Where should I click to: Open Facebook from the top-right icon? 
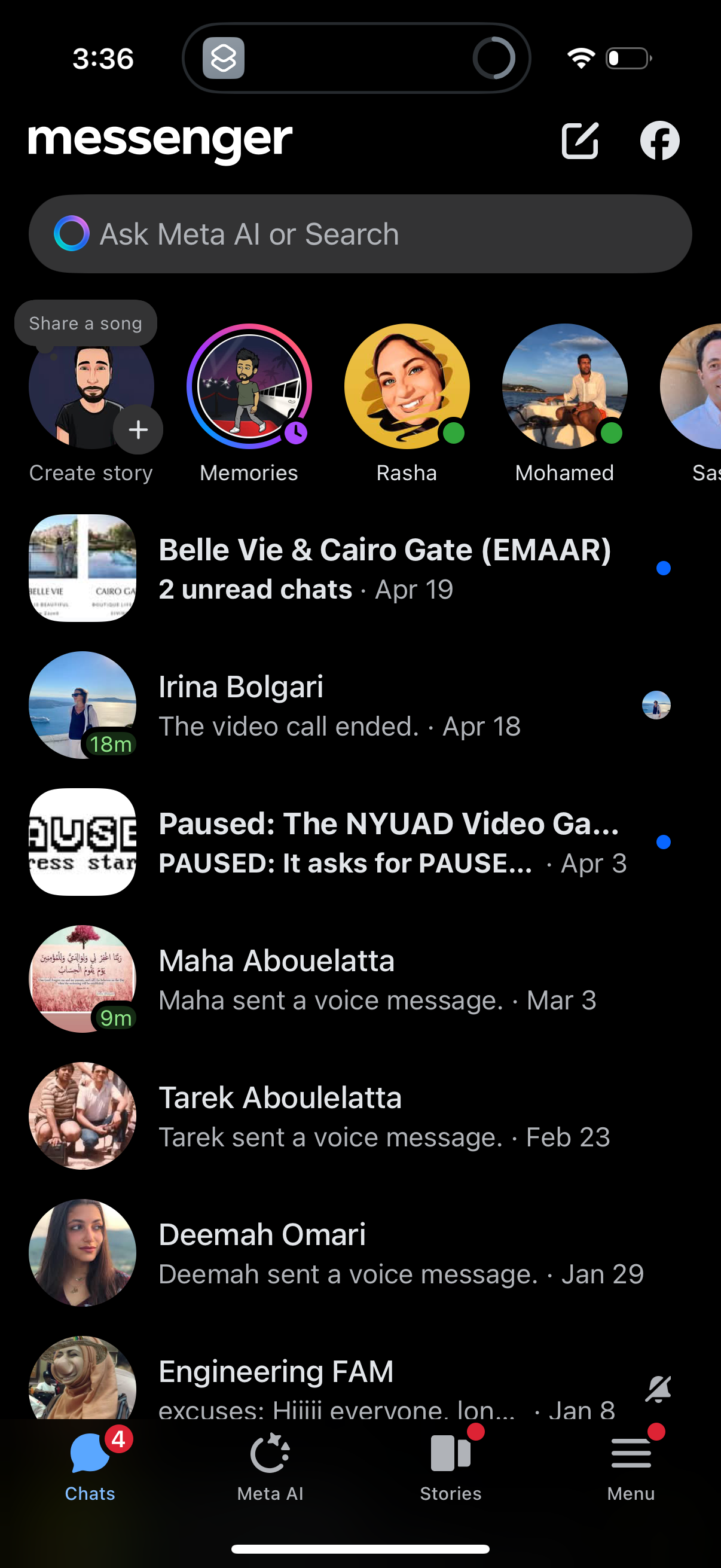coord(661,140)
